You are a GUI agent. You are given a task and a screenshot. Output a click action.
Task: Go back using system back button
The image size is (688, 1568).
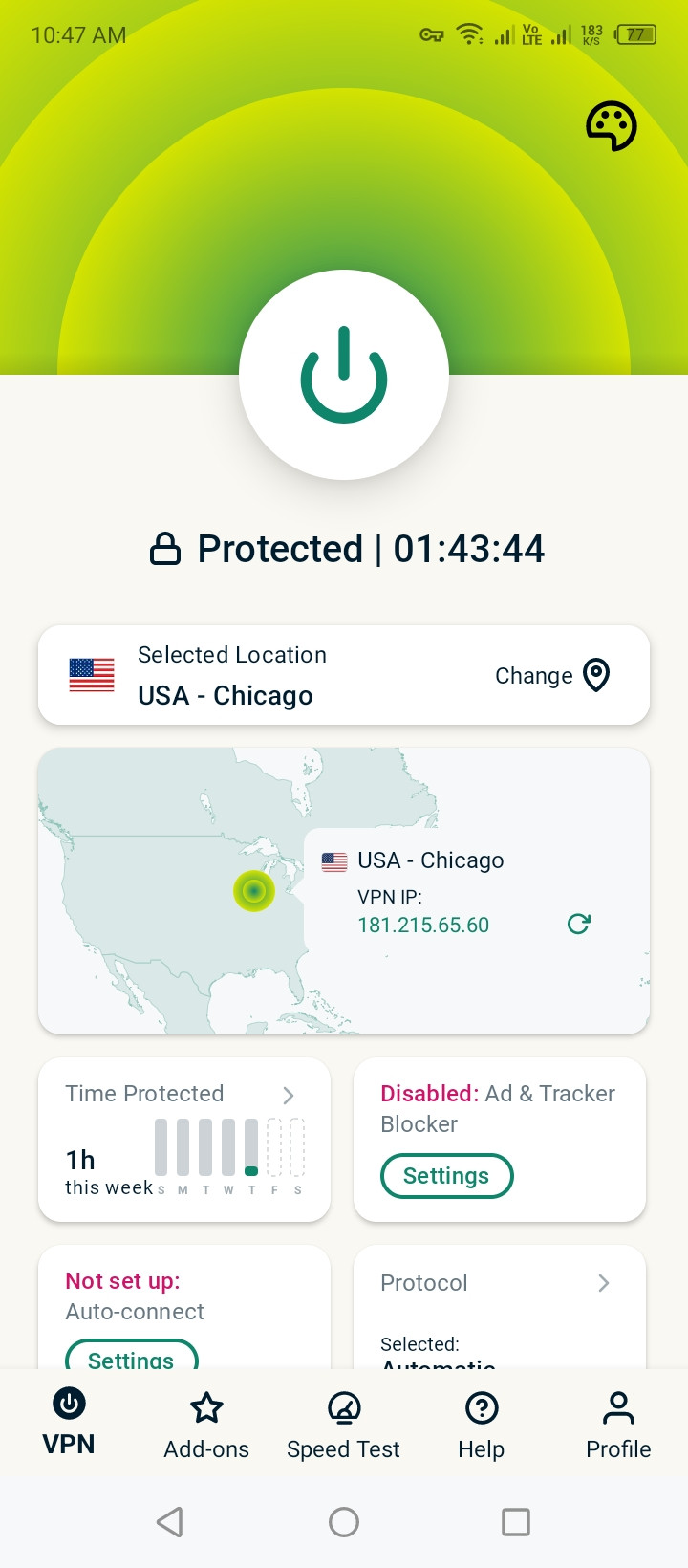tap(170, 1522)
